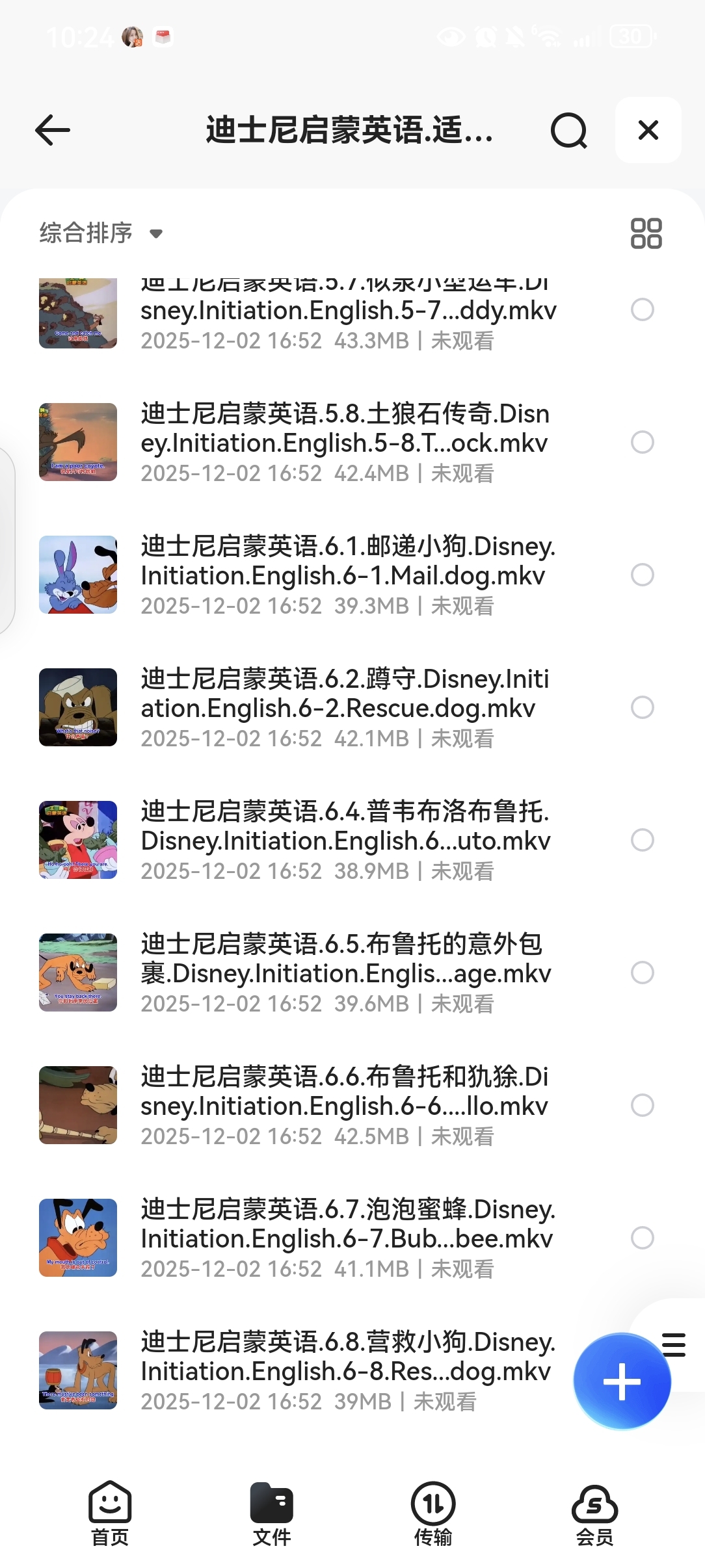Open the 6.8 营救小狗 video file
The image size is (705, 1568).
345,1370
